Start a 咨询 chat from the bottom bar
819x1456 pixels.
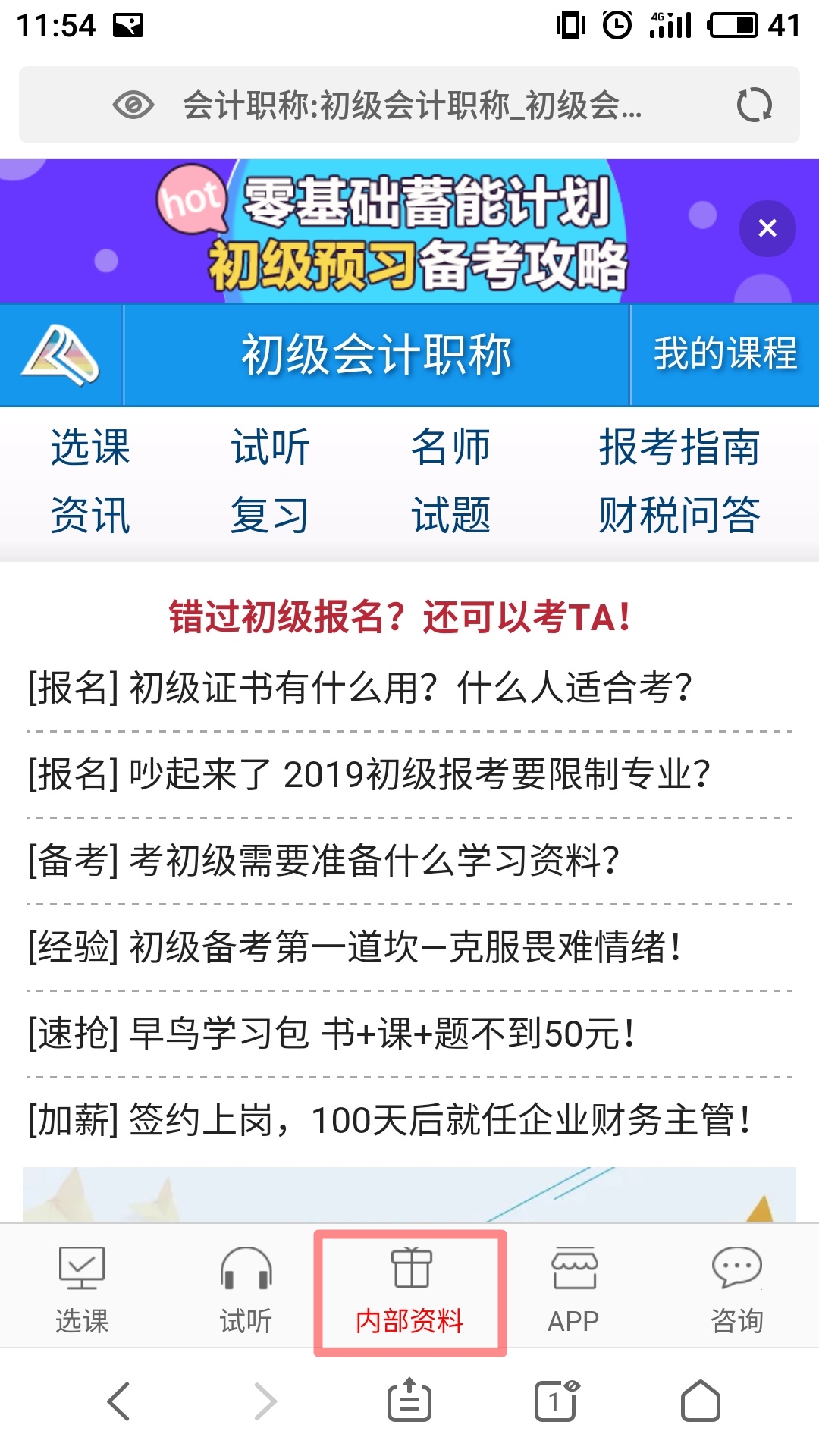click(736, 1291)
